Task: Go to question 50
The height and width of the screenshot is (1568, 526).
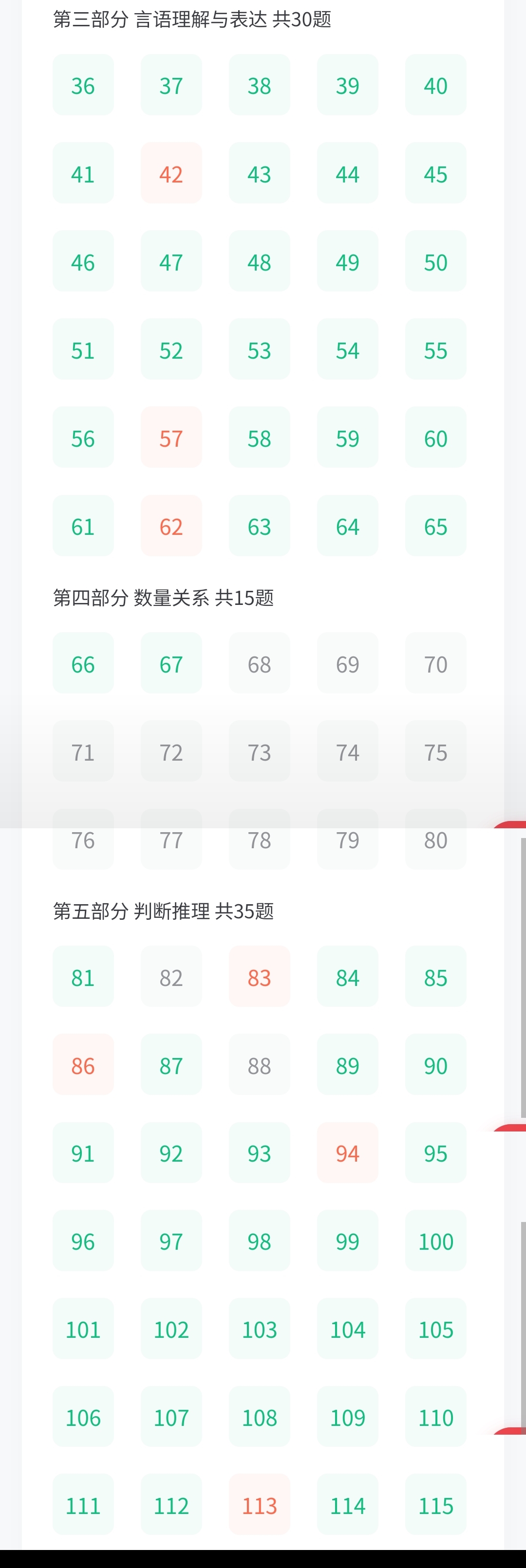Action: 436,262
